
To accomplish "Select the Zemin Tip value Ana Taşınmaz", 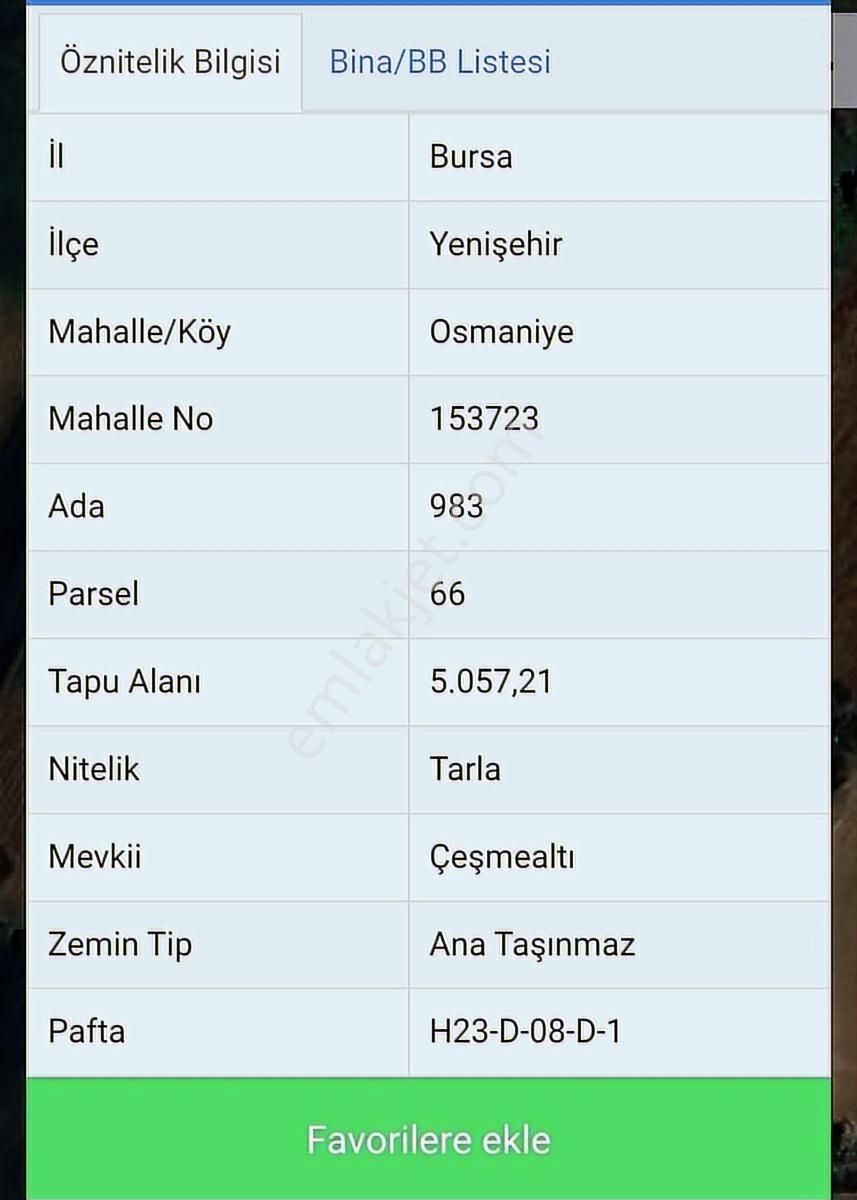I will point(531,943).
